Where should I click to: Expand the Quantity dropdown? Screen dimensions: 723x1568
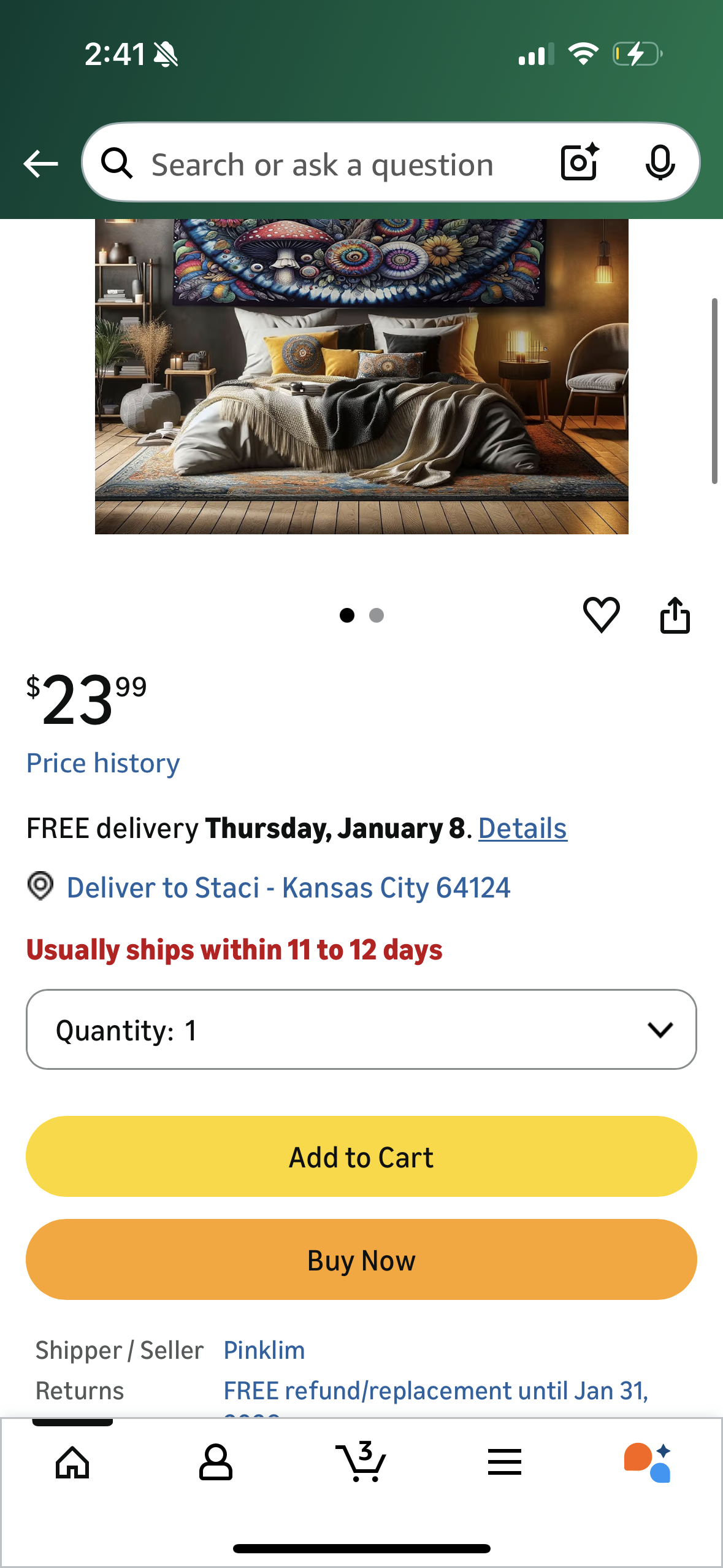(361, 1029)
